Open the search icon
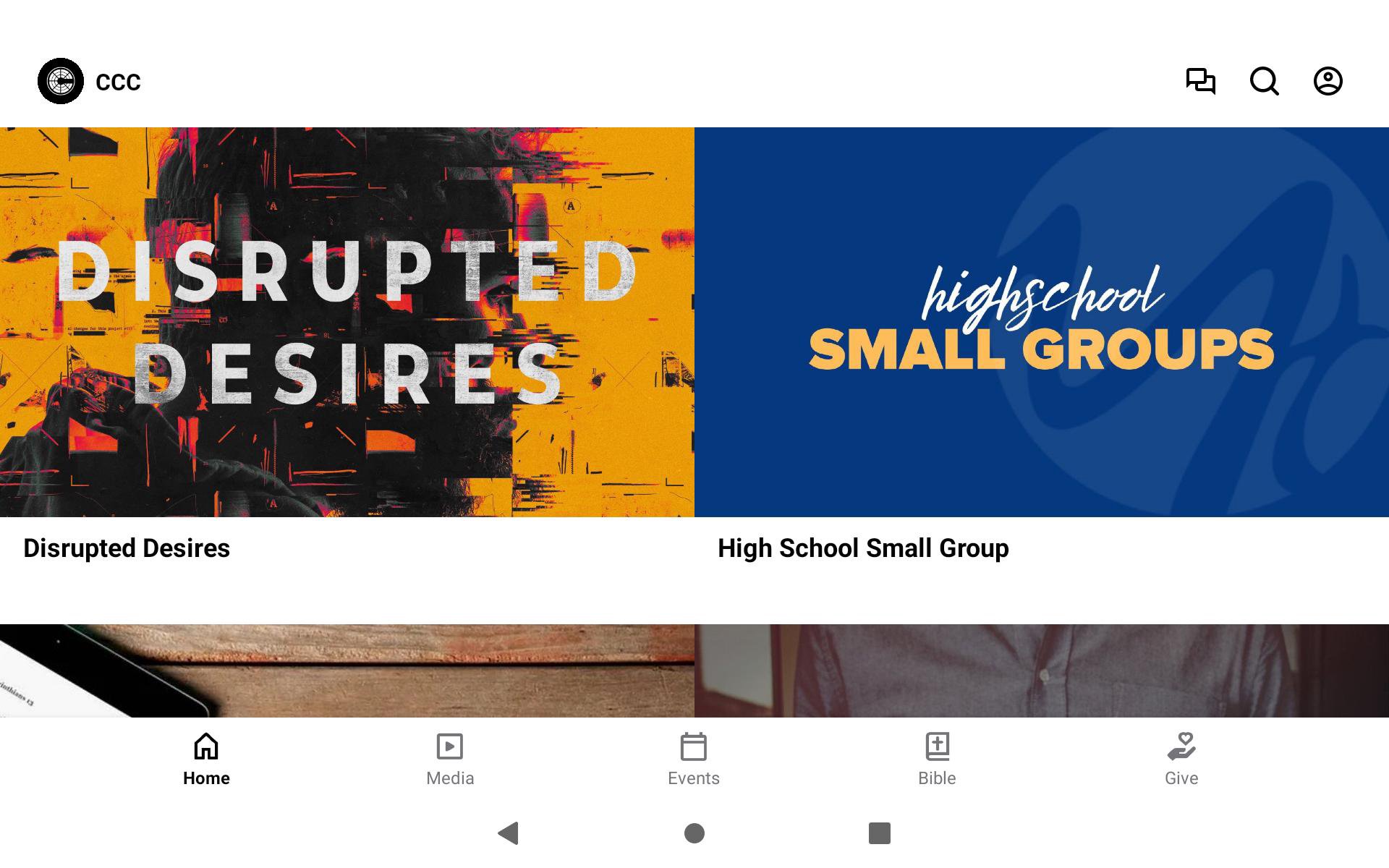1389x868 pixels. coord(1264,81)
